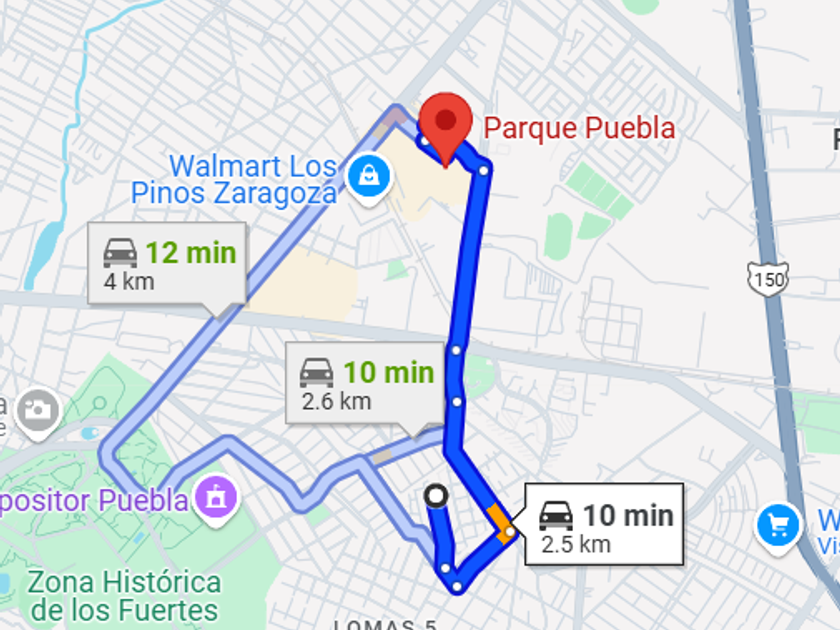Tap the gray camera place marker
The image size is (840, 630).
[x=38, y=408]
